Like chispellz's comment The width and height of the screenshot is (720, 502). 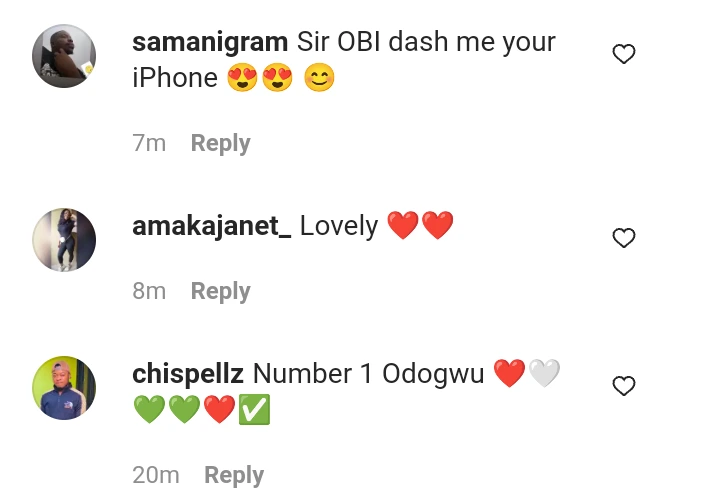[624, 386]
